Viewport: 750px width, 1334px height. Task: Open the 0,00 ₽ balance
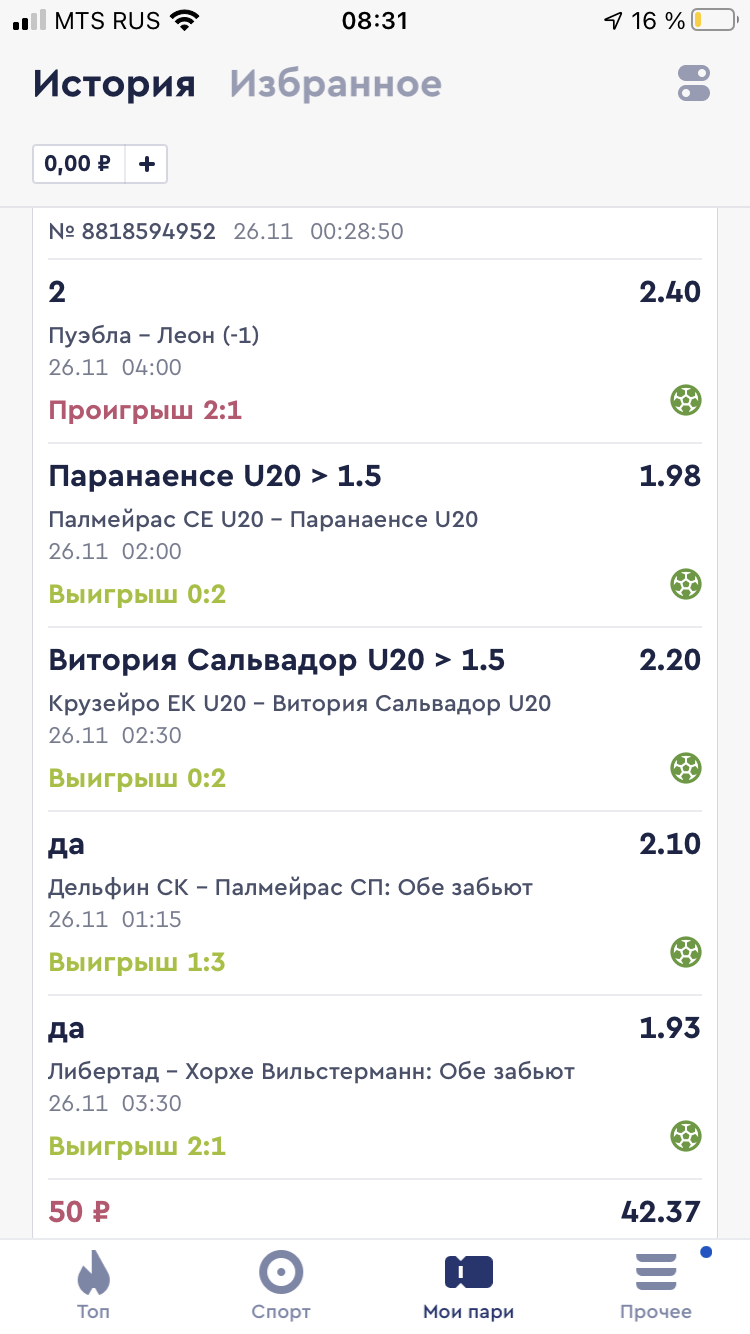[x=79, y=164]
